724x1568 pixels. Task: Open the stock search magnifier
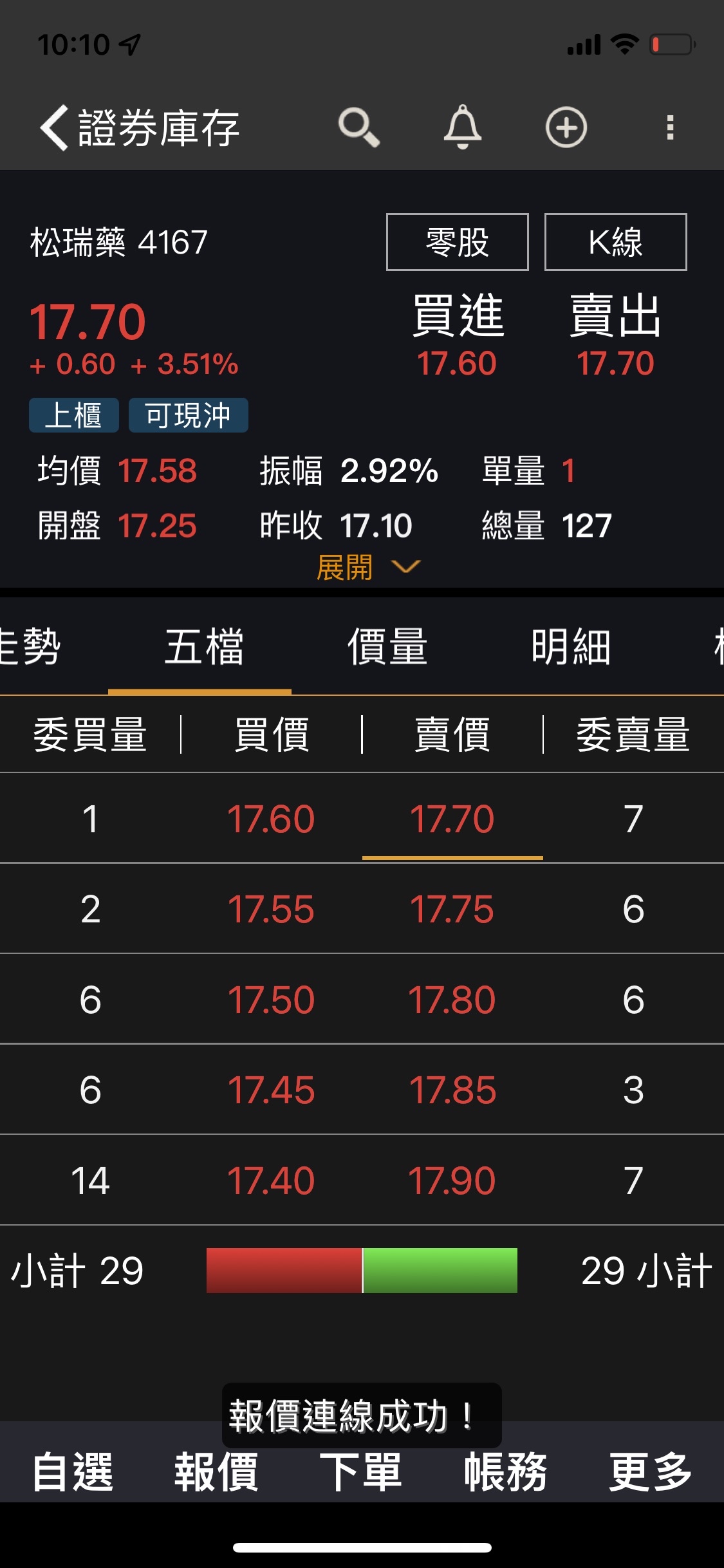click(x=358, y=127)
